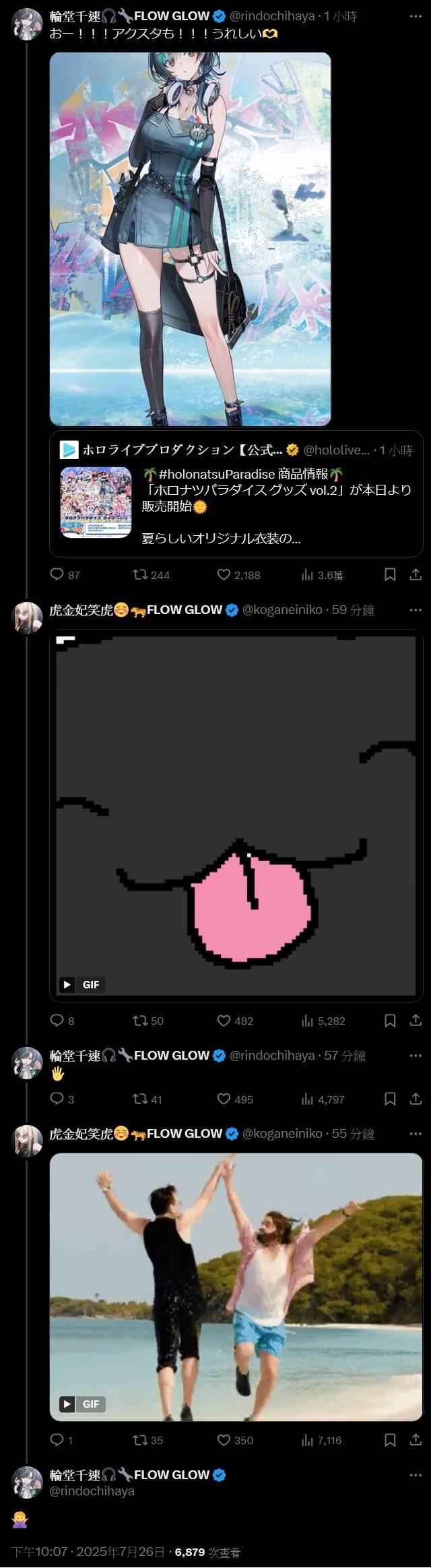
Task: Open overflow menu on the bottom main post
Action: pyautogui.click(x=416, y=1474)
